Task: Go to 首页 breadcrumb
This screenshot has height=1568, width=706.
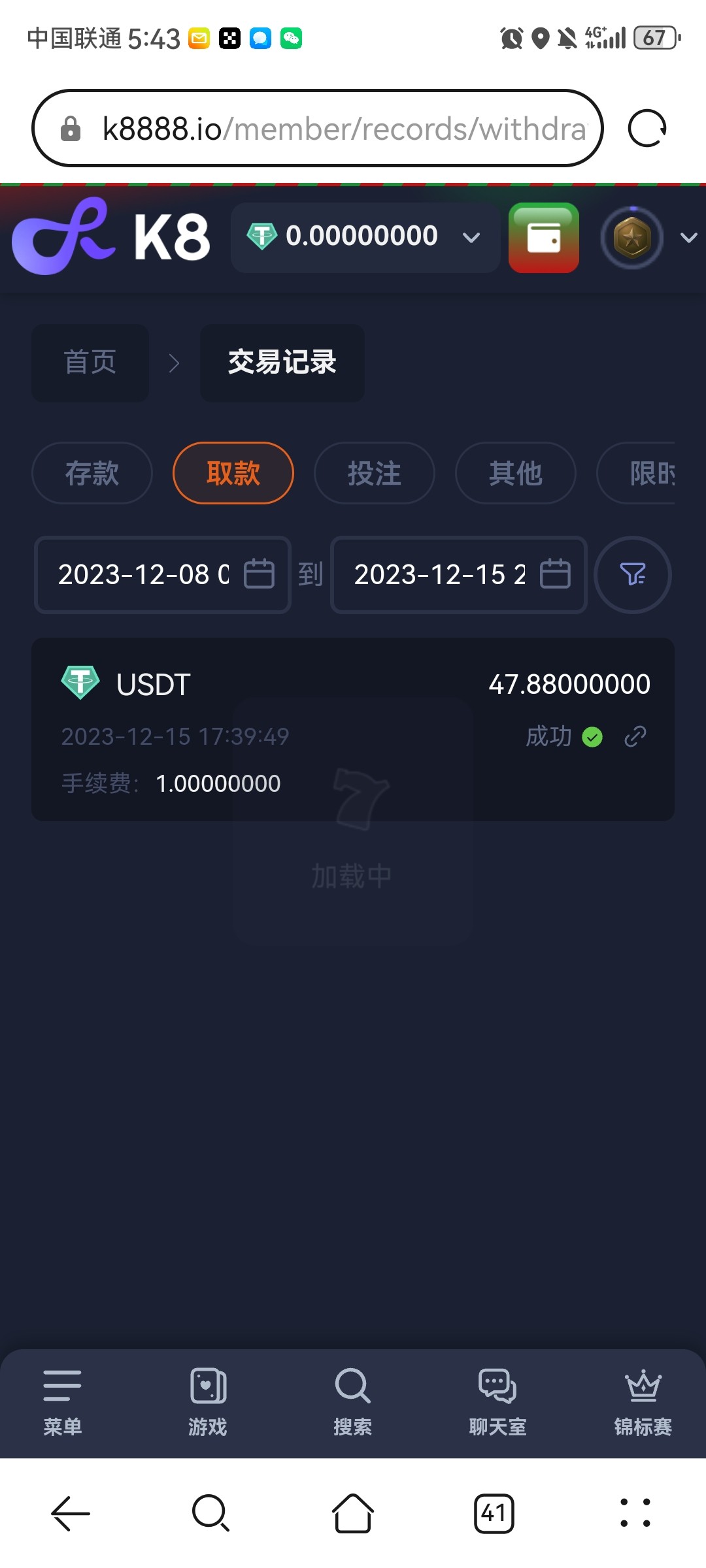Action: [x=90, y=363]
